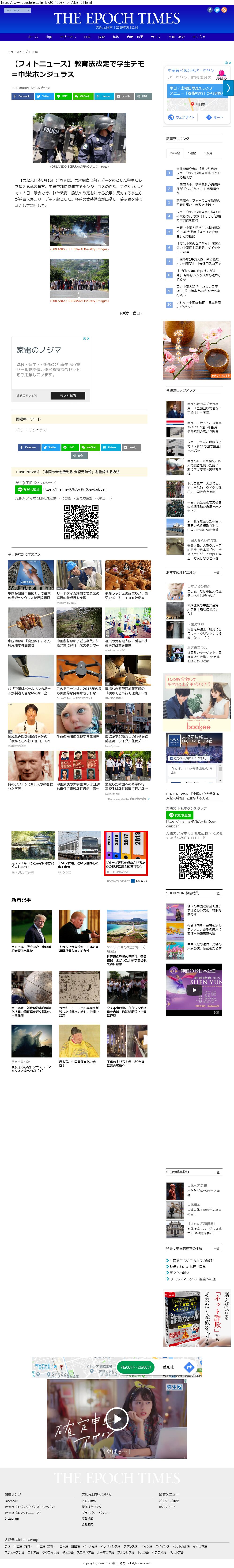Open the RSSフィード footer link
This screenshot has width=234, height=1568.
pos(168,1507)
